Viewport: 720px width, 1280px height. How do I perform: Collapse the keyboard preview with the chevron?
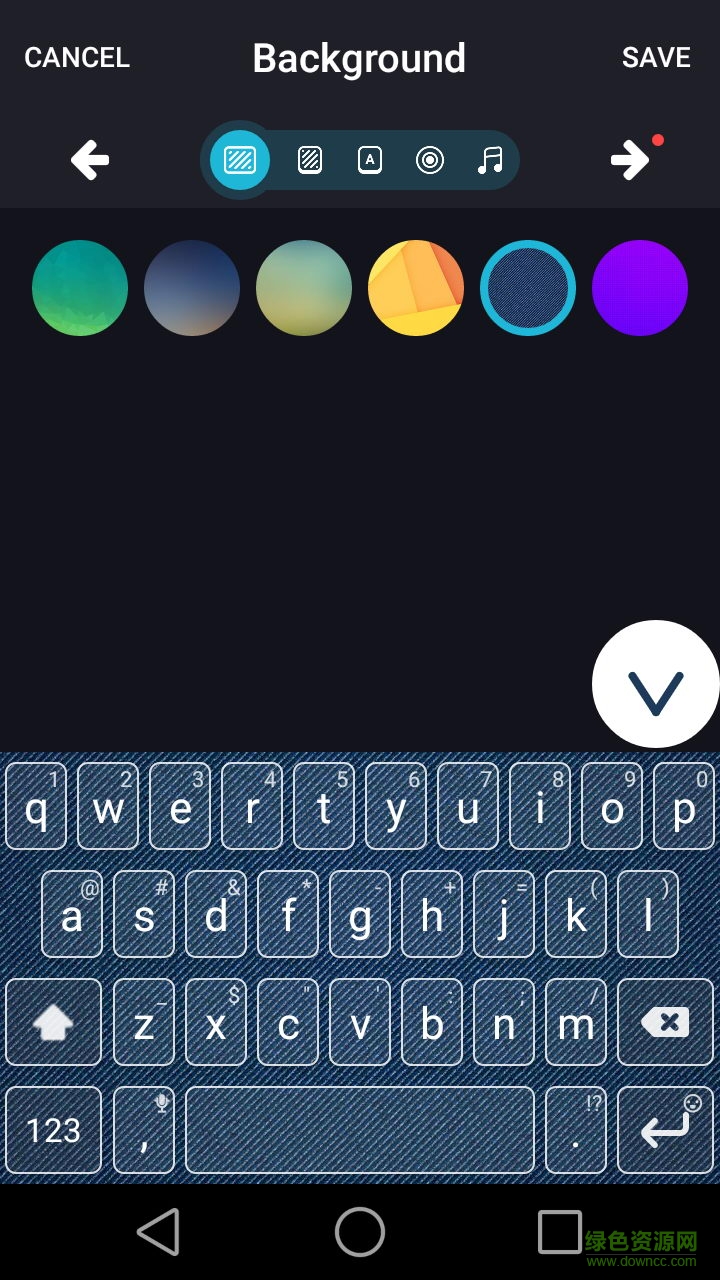pos(655,685)
